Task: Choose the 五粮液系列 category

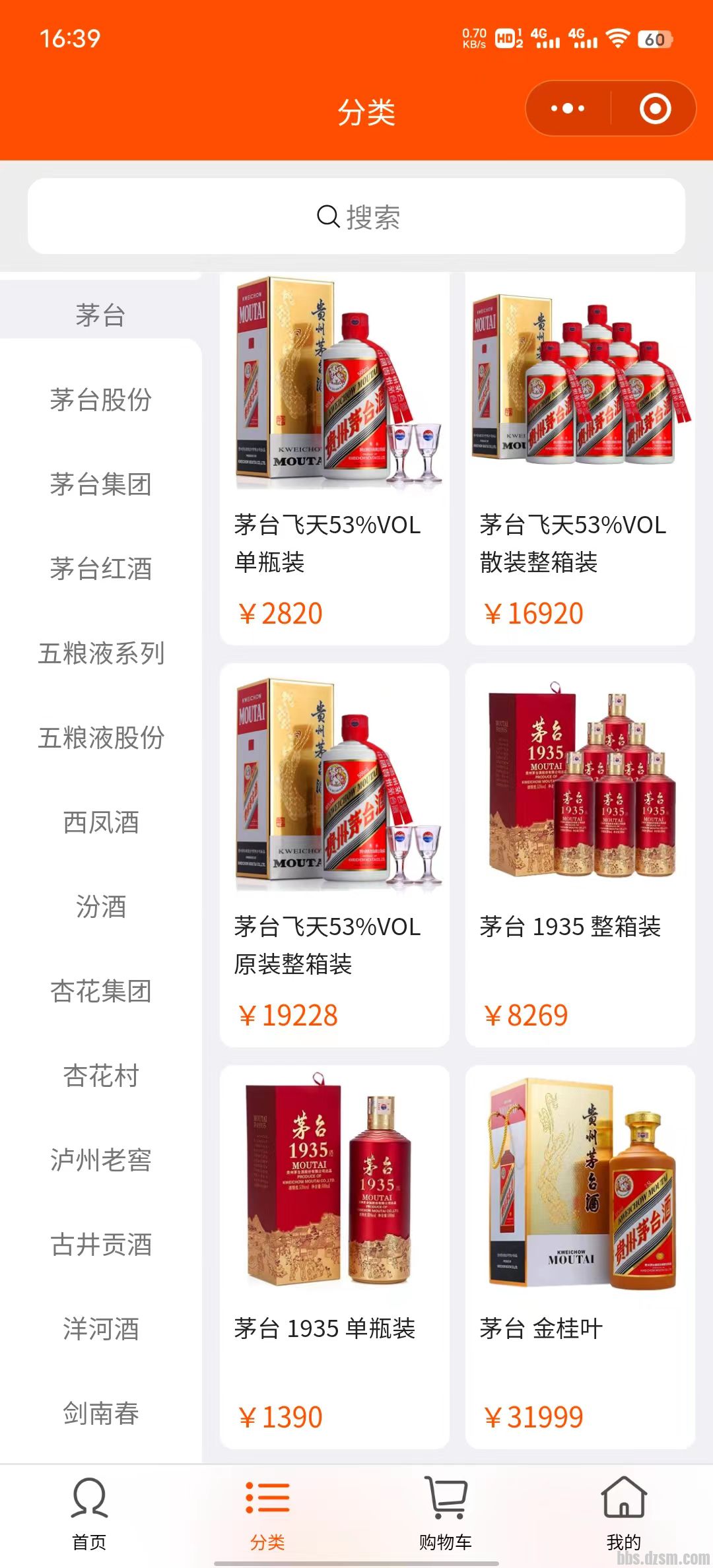Action: [x=100, y=653]
